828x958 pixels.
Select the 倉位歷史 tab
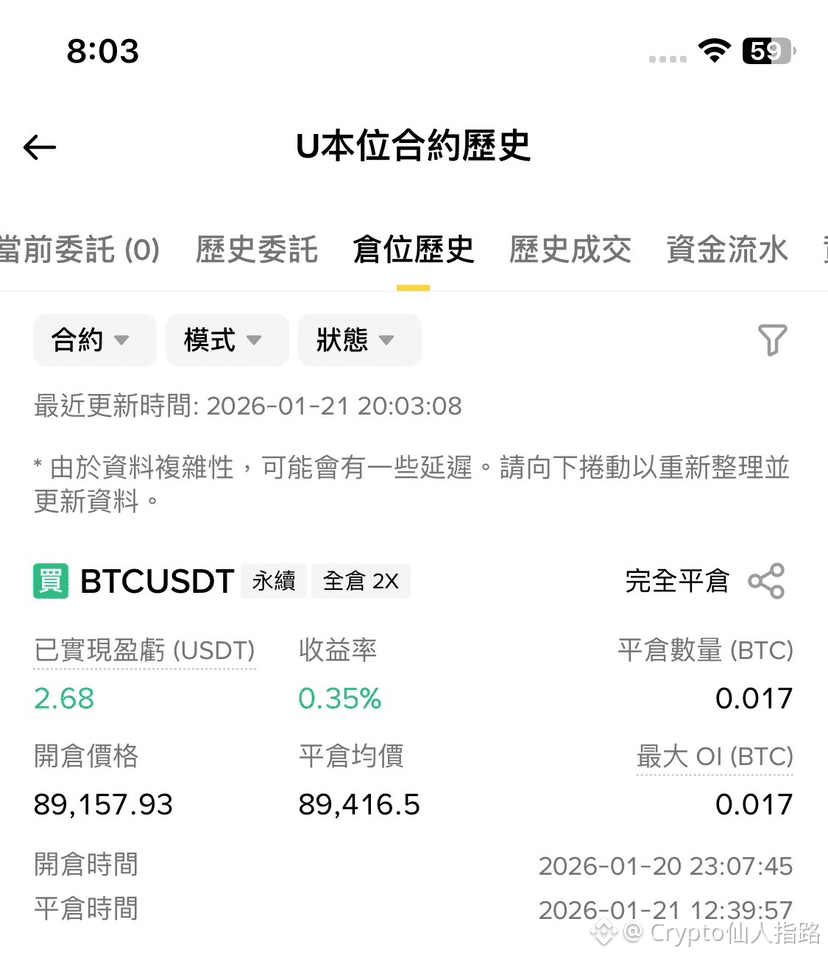414,249
